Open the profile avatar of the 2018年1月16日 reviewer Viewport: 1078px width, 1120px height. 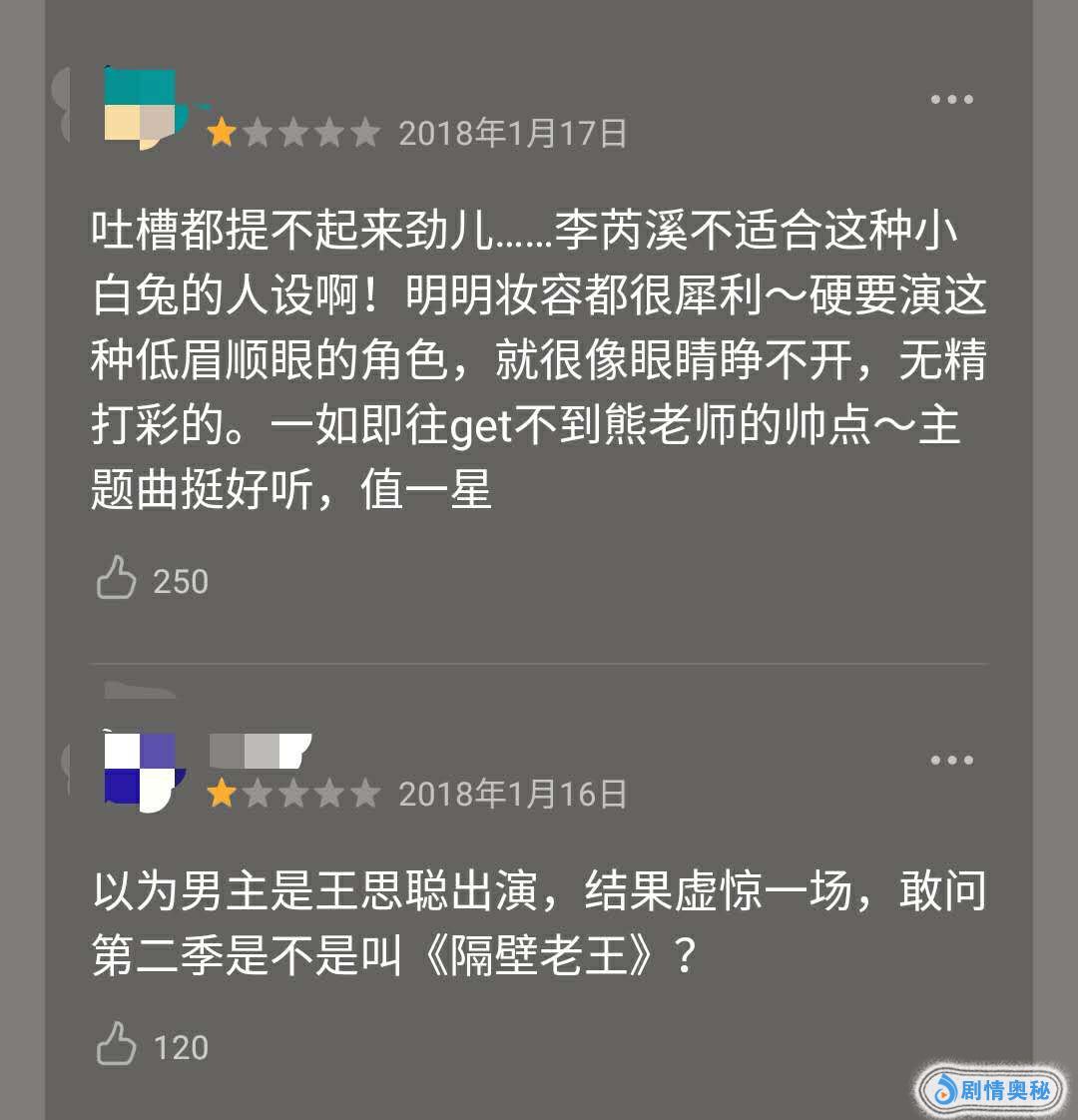(x=142, y=771)
